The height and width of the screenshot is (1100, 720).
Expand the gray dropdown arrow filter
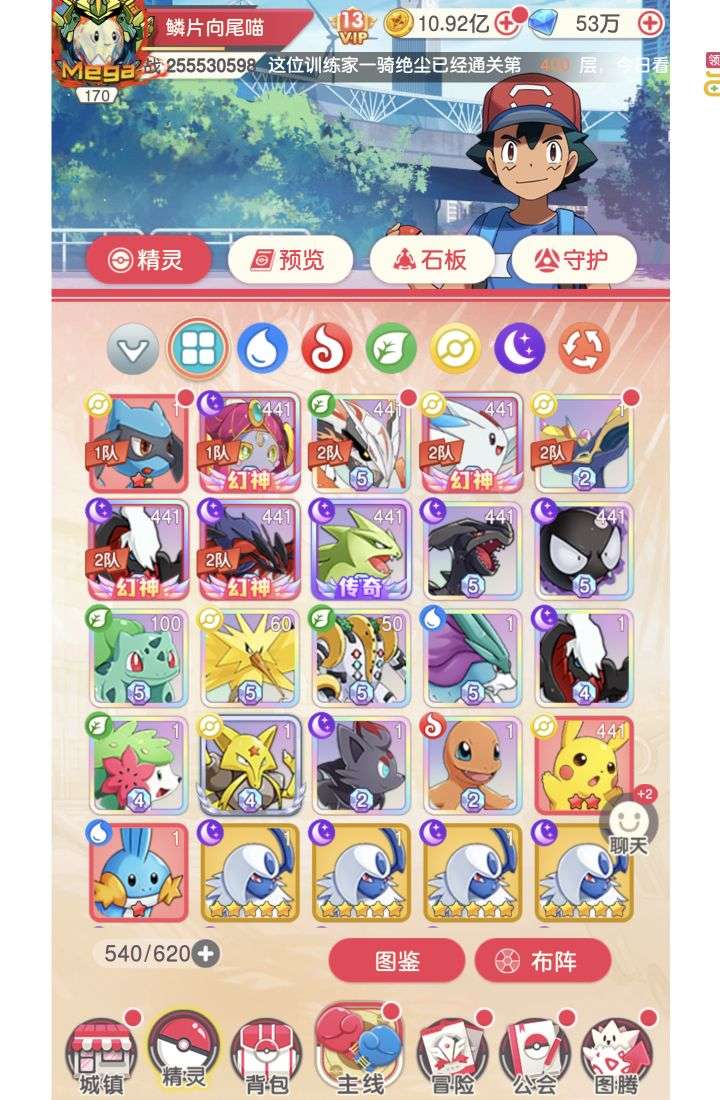point(133,350)
